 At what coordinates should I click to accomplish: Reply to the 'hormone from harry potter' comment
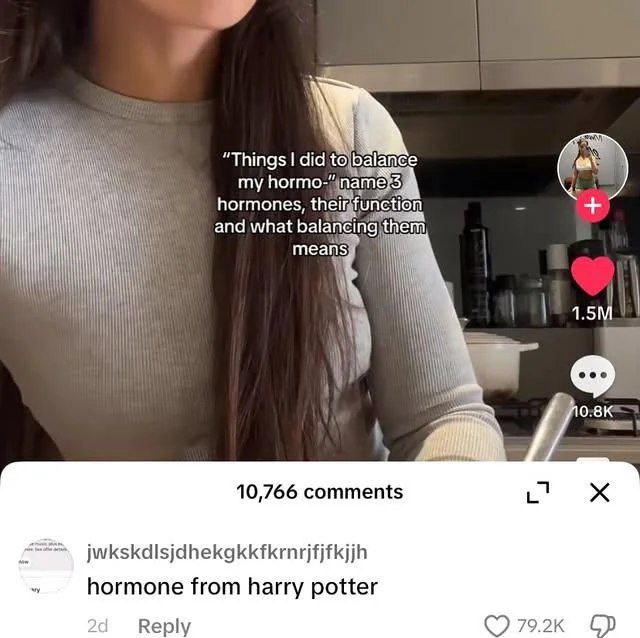click(164, 626)
